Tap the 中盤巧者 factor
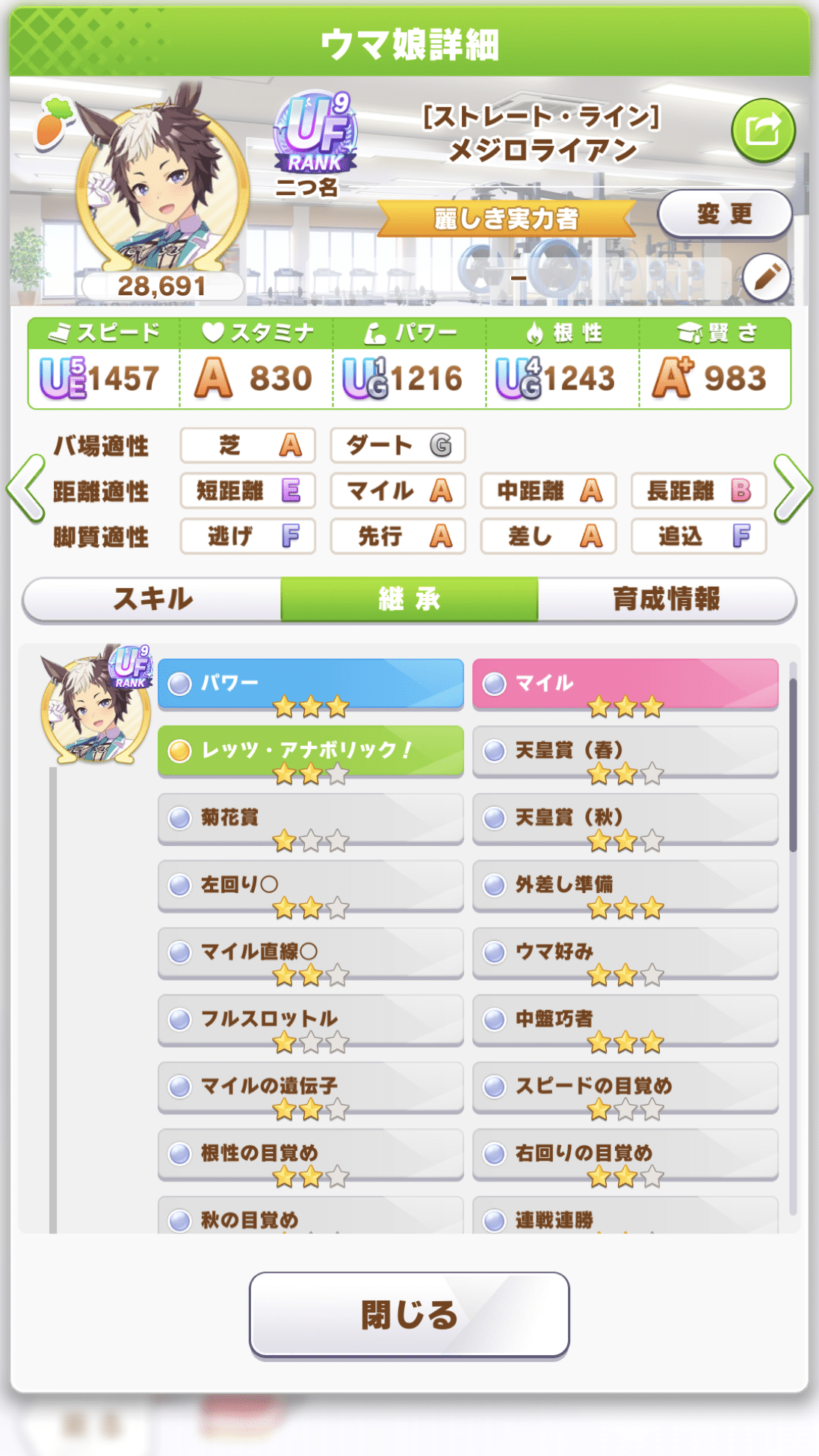This screenshot has width=819, height=1456. click(x=625, y=1019)
